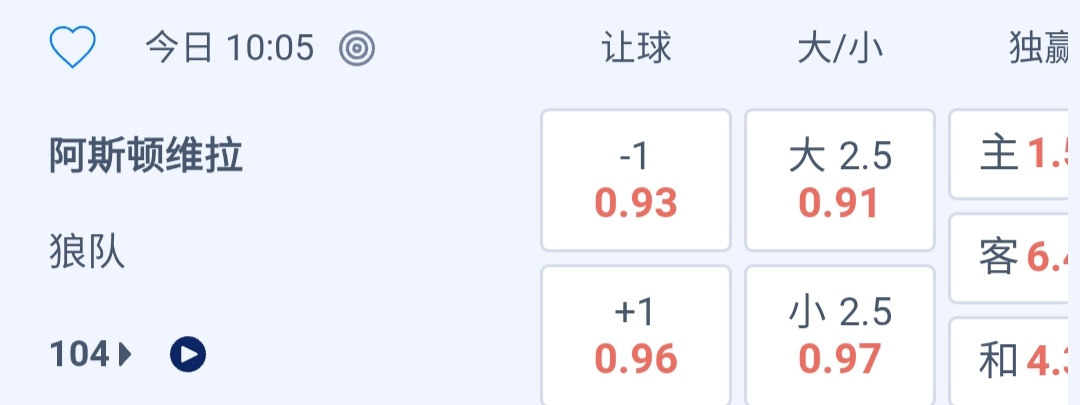Choose 大 2.5 at 0.91 odds
This screenshot has height=405, width=1080.
839,180
